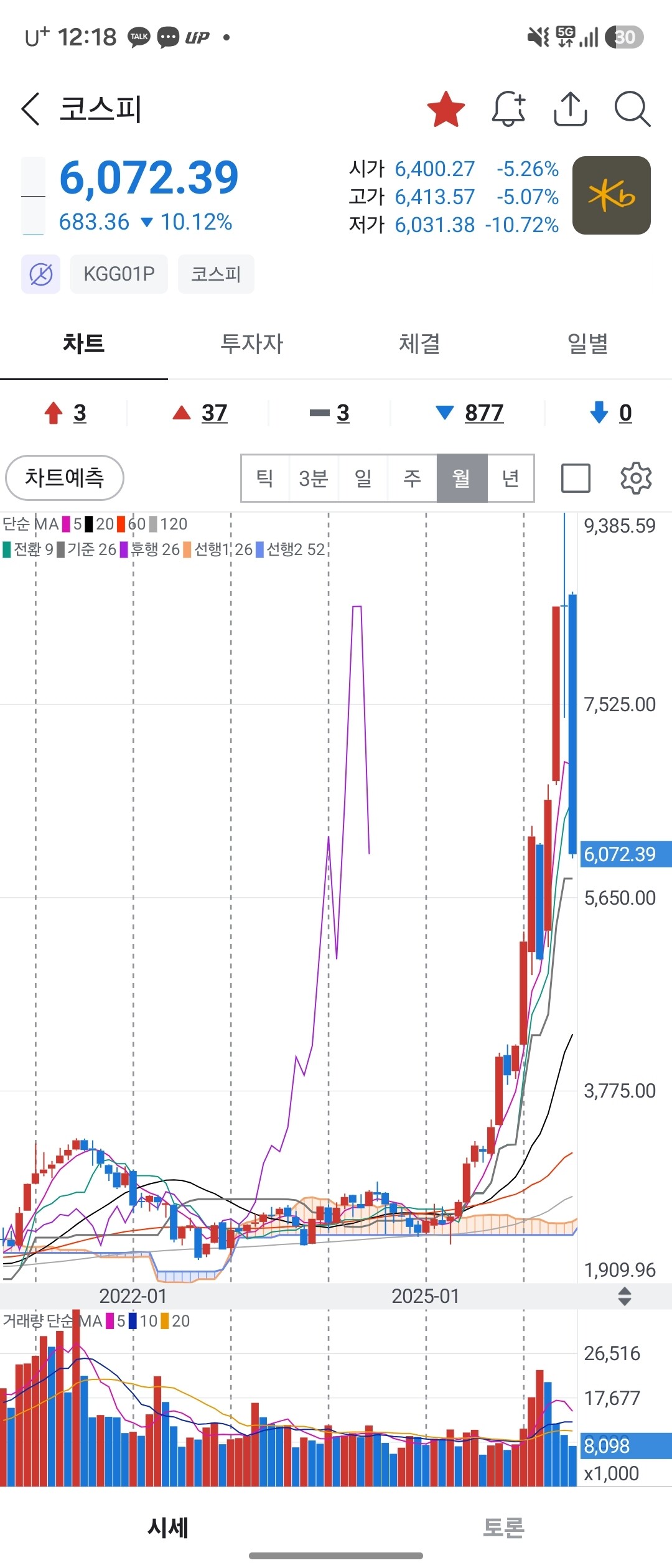Open the search magnifier icon

click(632, 109)
